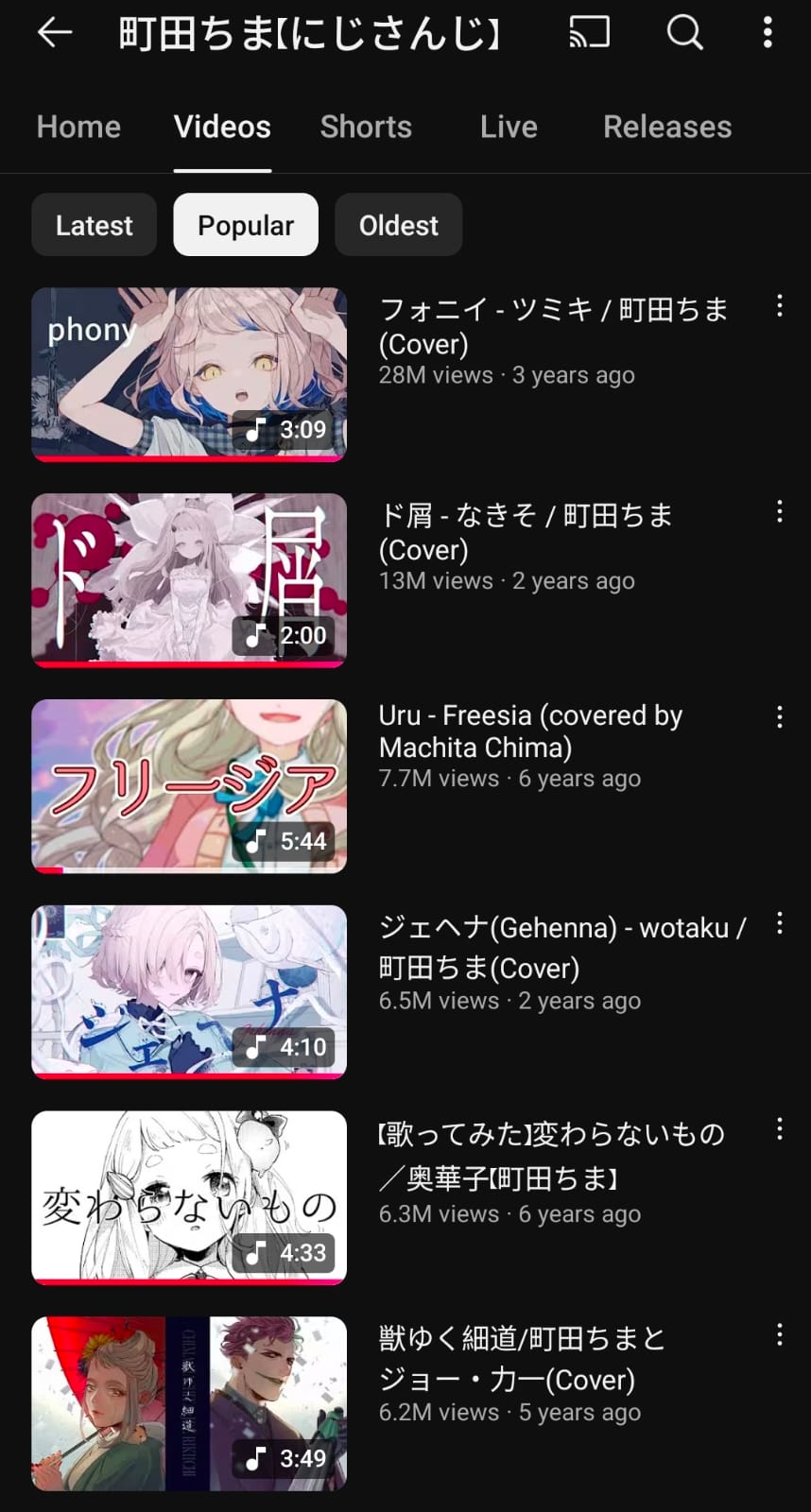Viewport: 811px width, 1512px height.
Task: Select the Popular sort chip
Action: 246,225
